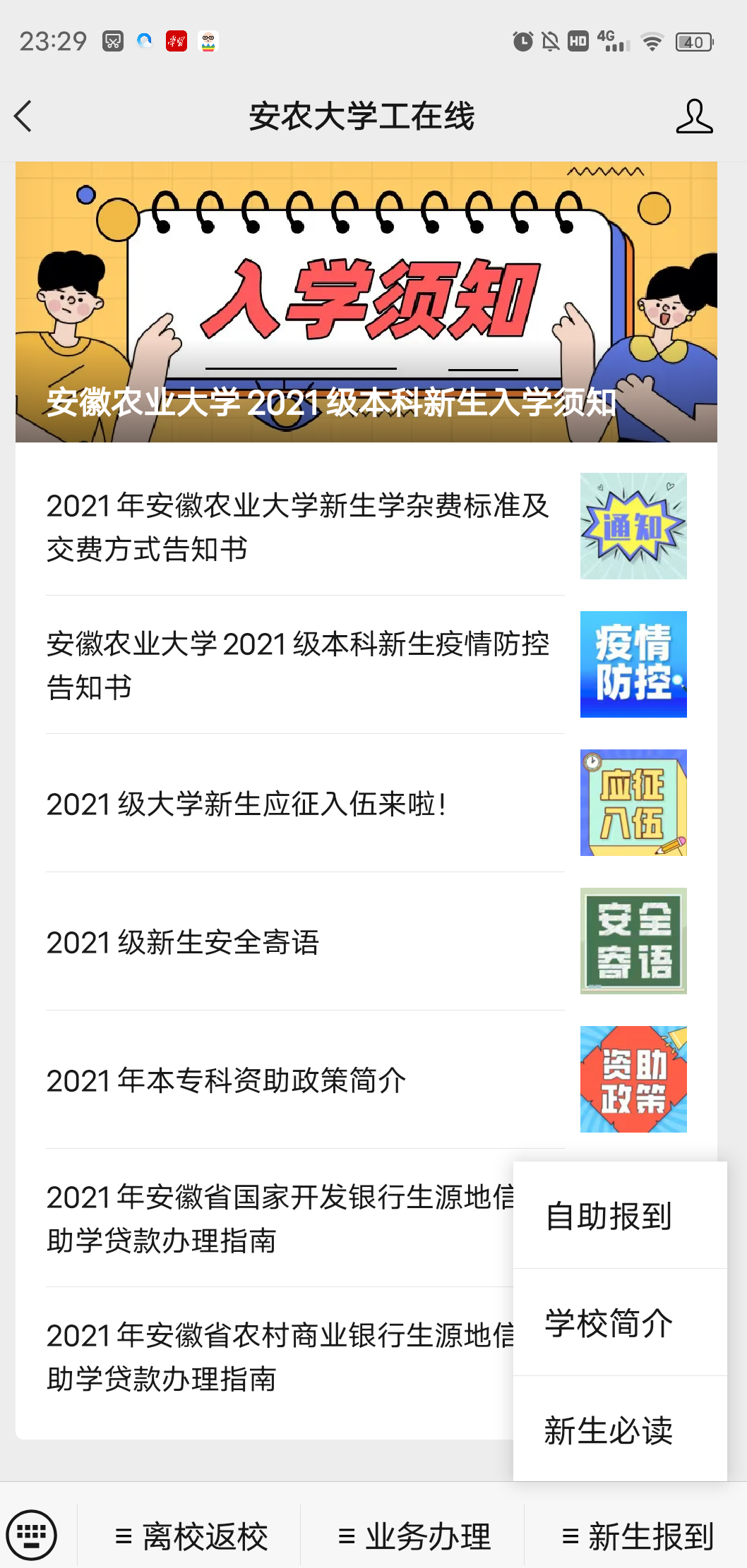Screen dimensions: 747x1568
Task: Switch to keyboard input mode
Action: [x=31, y=1535]
